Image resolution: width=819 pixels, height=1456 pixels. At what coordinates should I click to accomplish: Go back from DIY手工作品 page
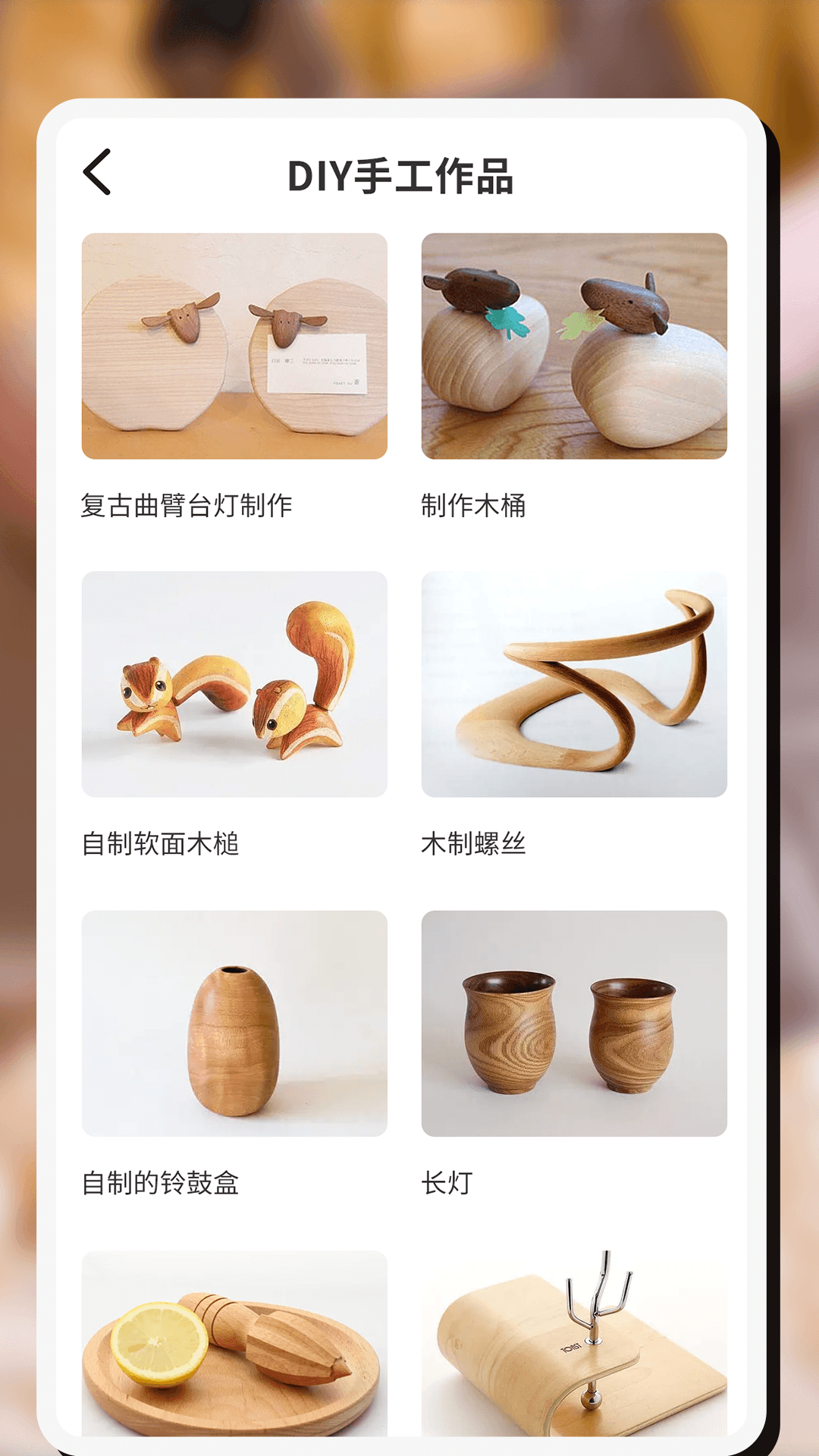point(97,172)
